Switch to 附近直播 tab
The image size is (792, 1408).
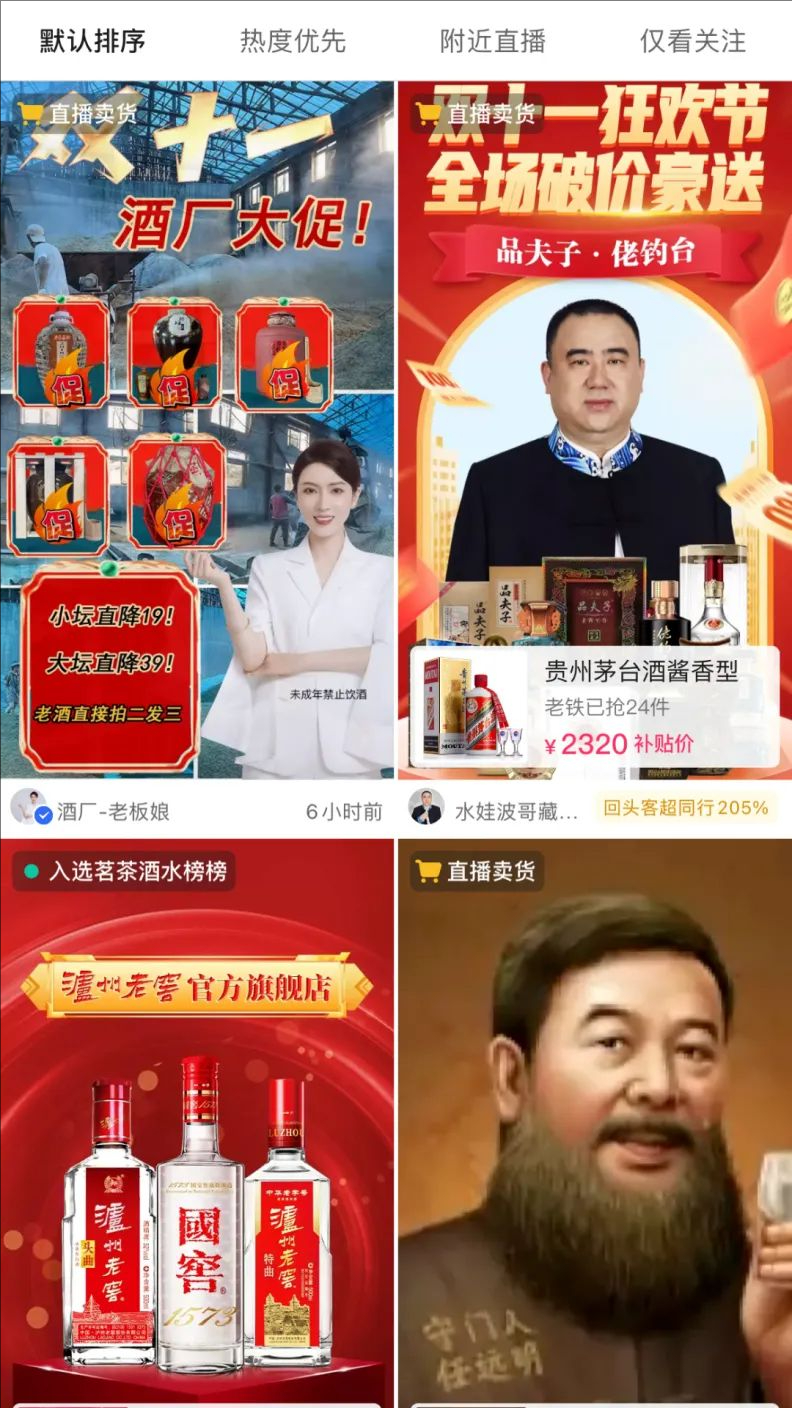click(492, 41)
